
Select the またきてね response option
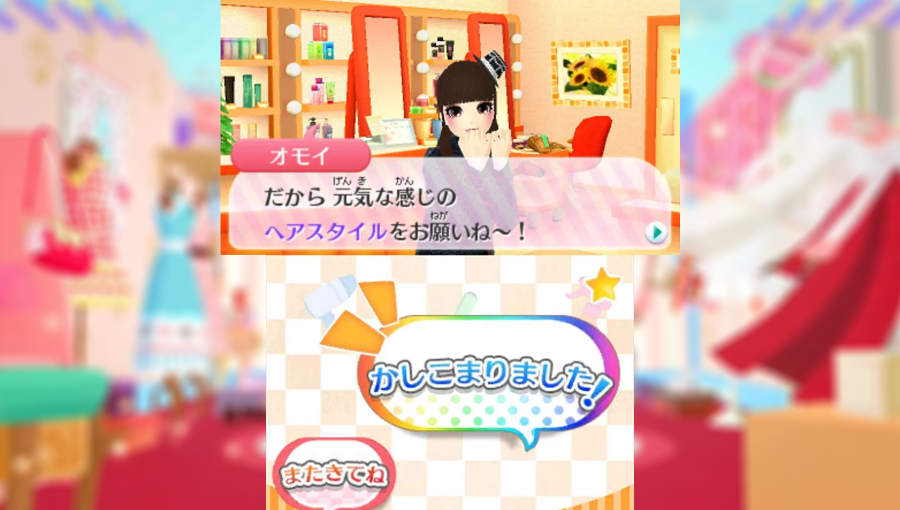tap(335, 471)
